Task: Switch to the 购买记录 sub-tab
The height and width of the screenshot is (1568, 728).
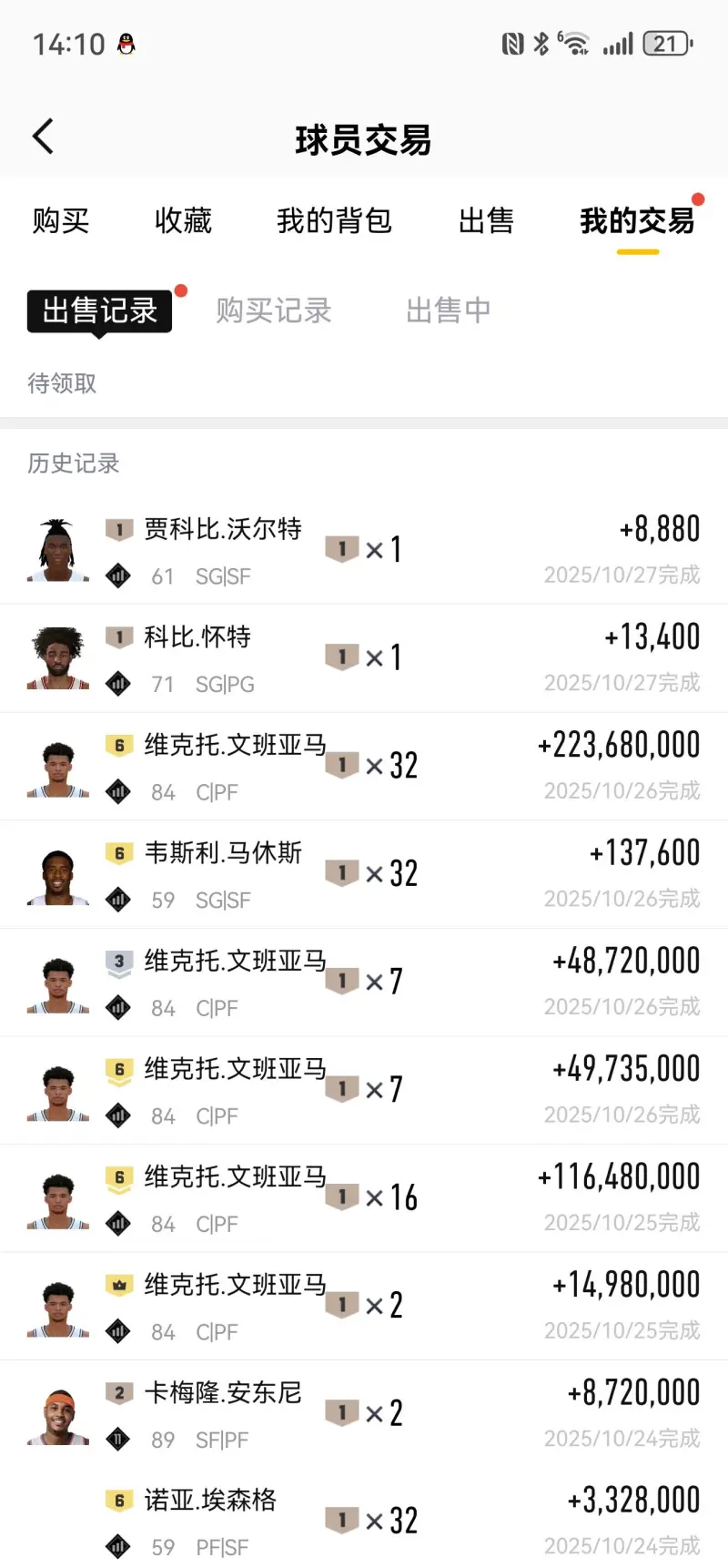Action: [273, 311]
